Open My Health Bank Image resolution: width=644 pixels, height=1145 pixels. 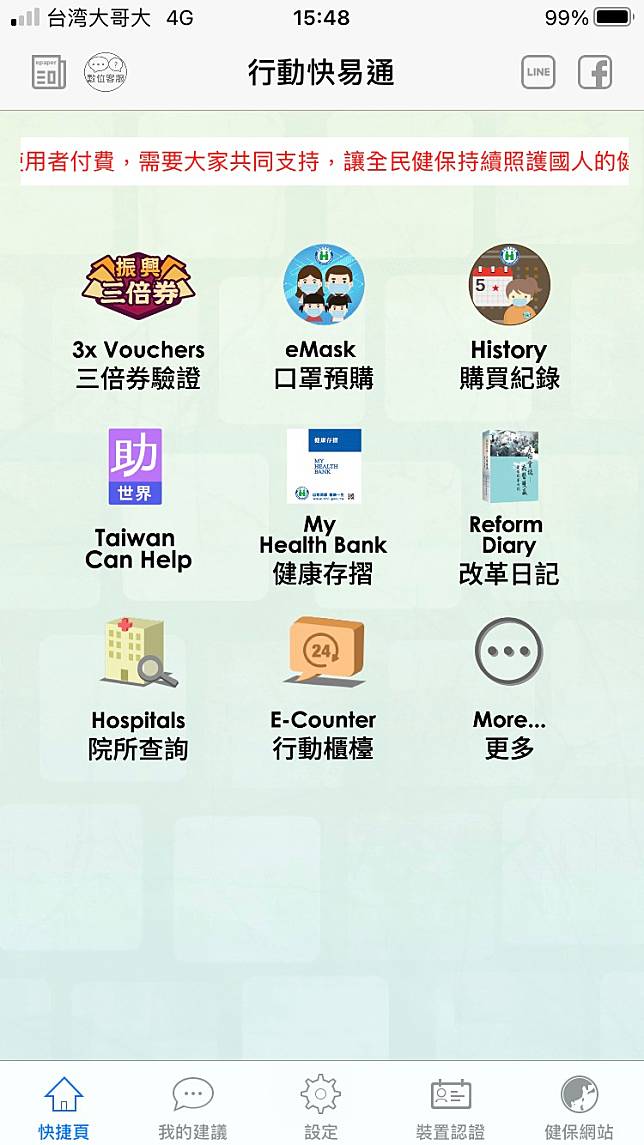(323, 505)
